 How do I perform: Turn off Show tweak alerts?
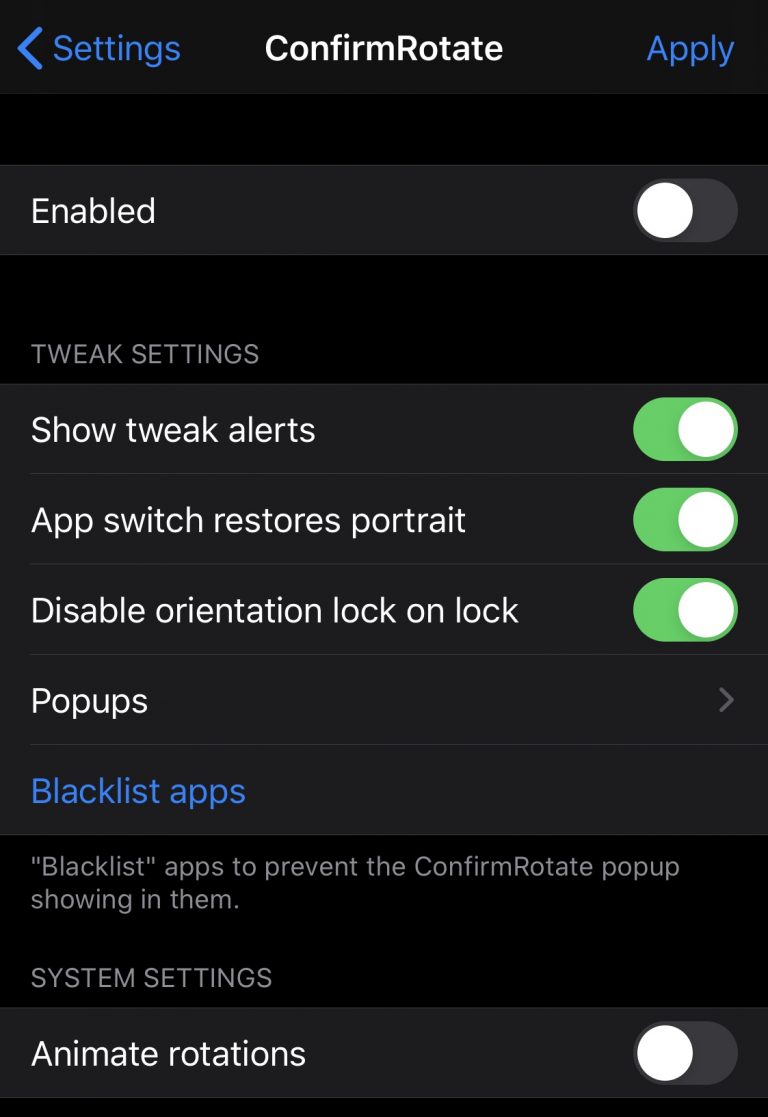pyautogui.click(x=685, y=430)
